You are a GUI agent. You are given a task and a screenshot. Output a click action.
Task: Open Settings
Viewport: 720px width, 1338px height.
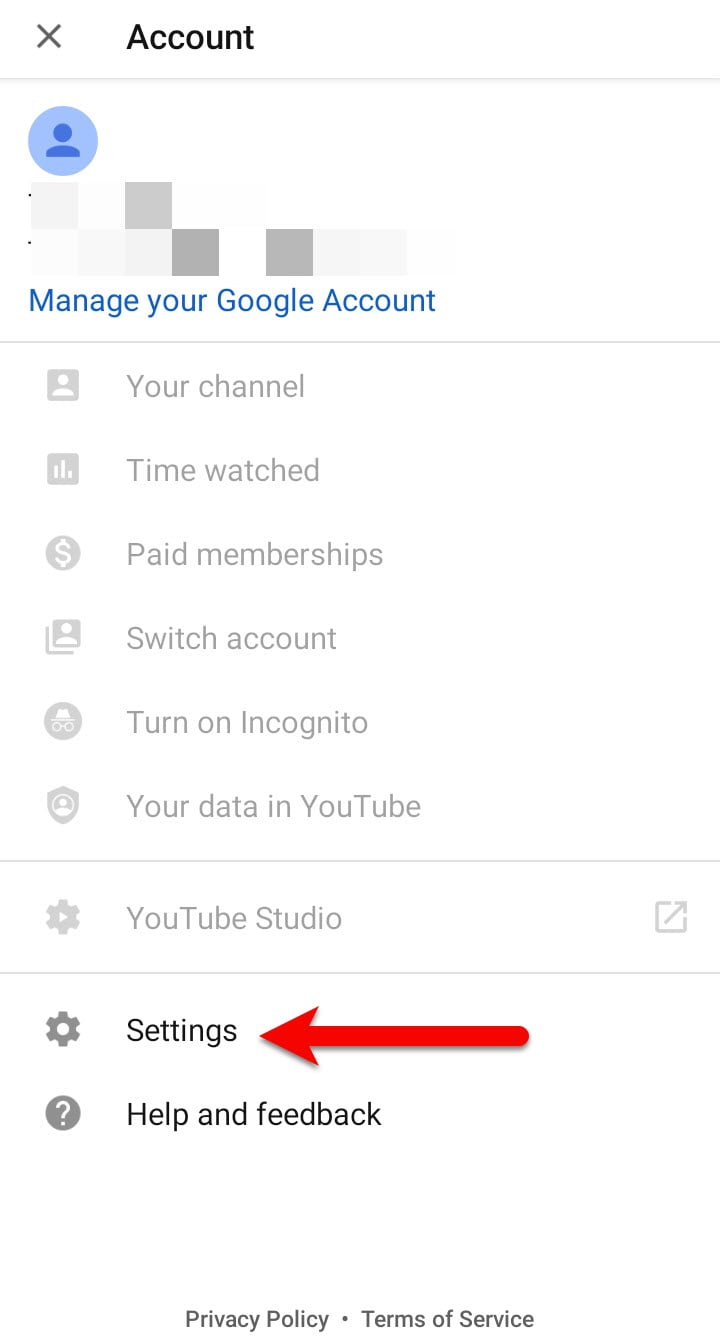point(360,1030)
